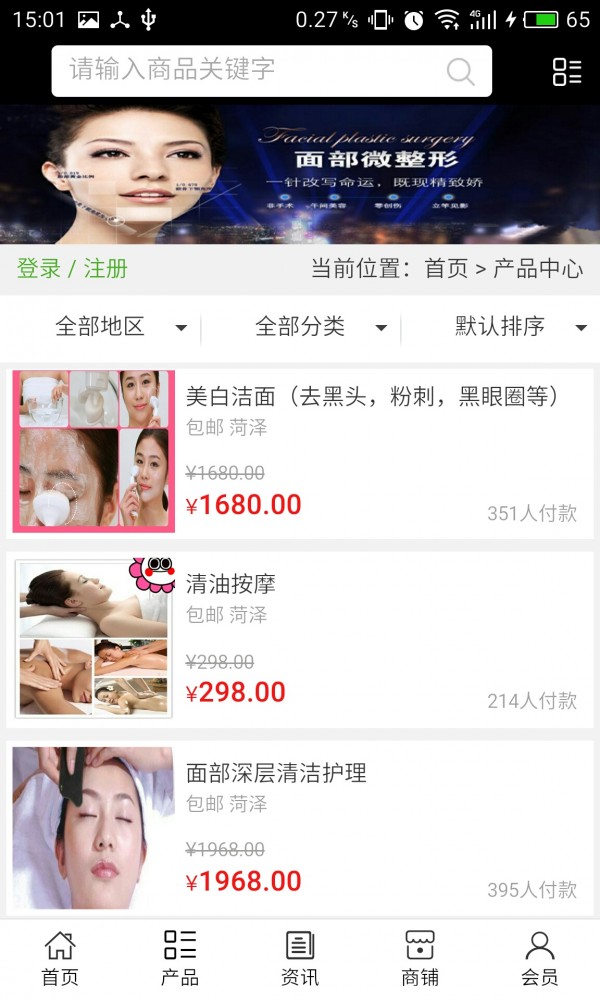Go to 首页 in the breadcrumb
Image resolution: width=600 pixels, height=1000 pixels.
click(446, 269)
